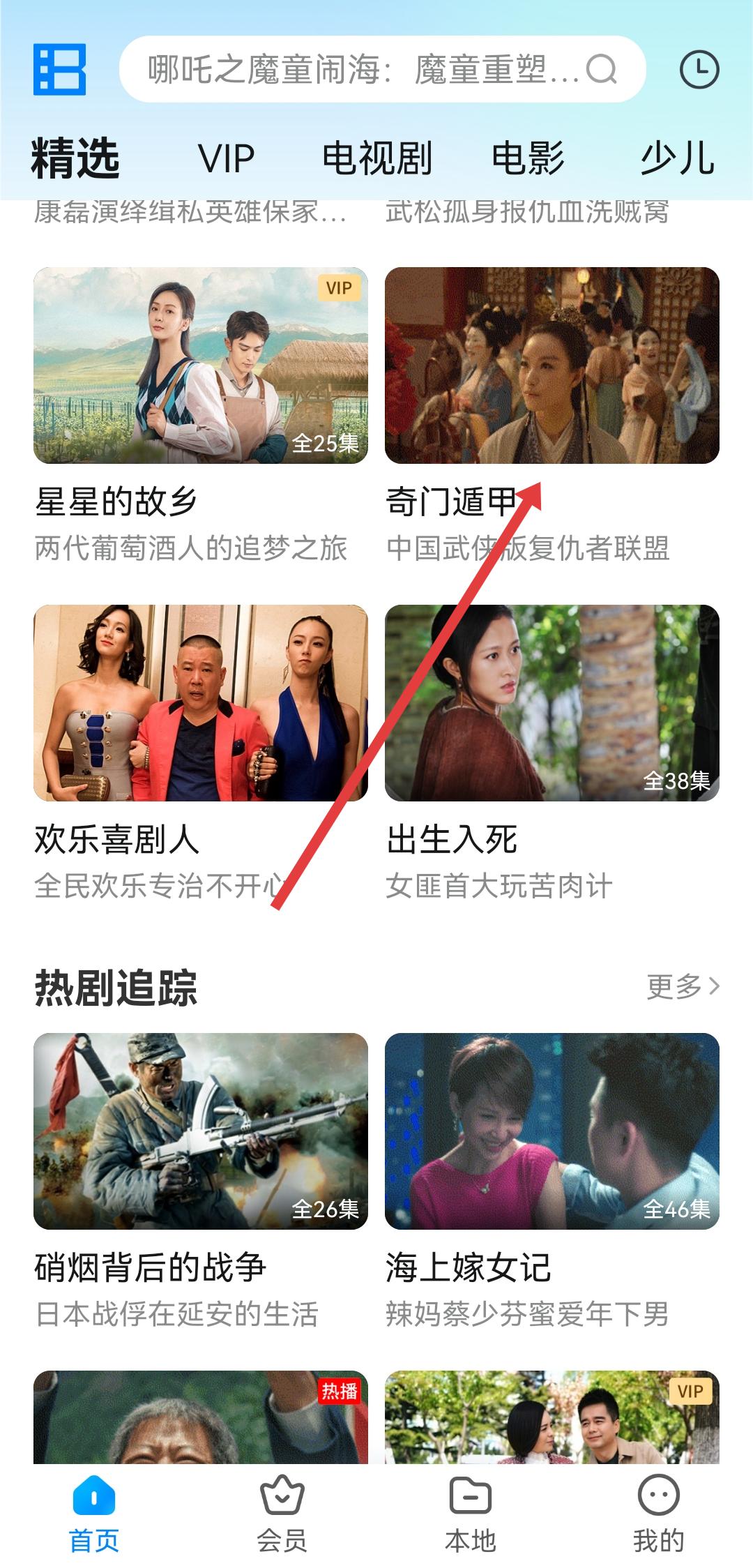Go to the 少儿 tab
Viewport: 753px width, 1568px height.
[x=678, y=158]
